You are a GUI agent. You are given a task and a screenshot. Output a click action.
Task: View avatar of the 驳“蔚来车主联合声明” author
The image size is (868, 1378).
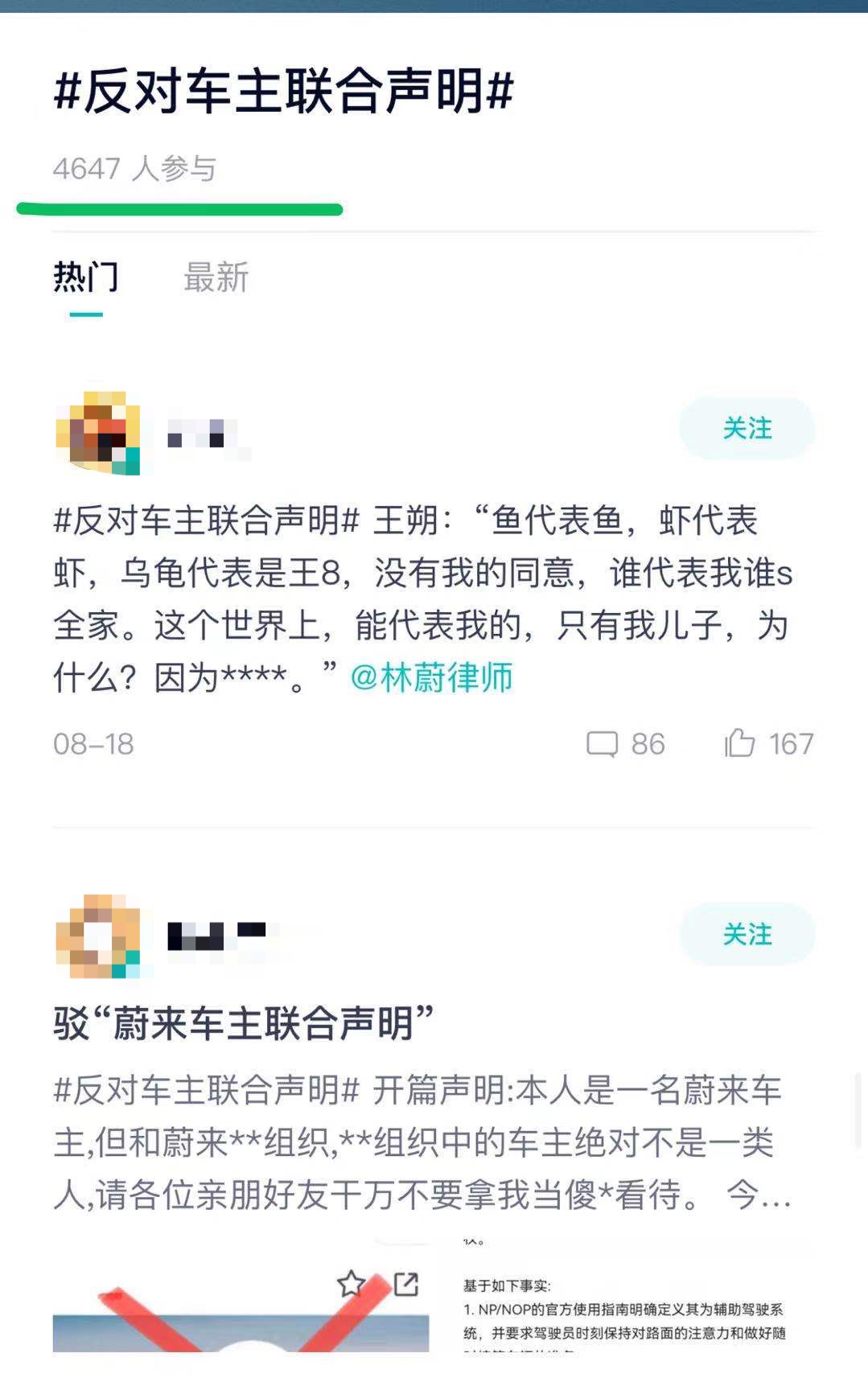click(x=97, y=936)
